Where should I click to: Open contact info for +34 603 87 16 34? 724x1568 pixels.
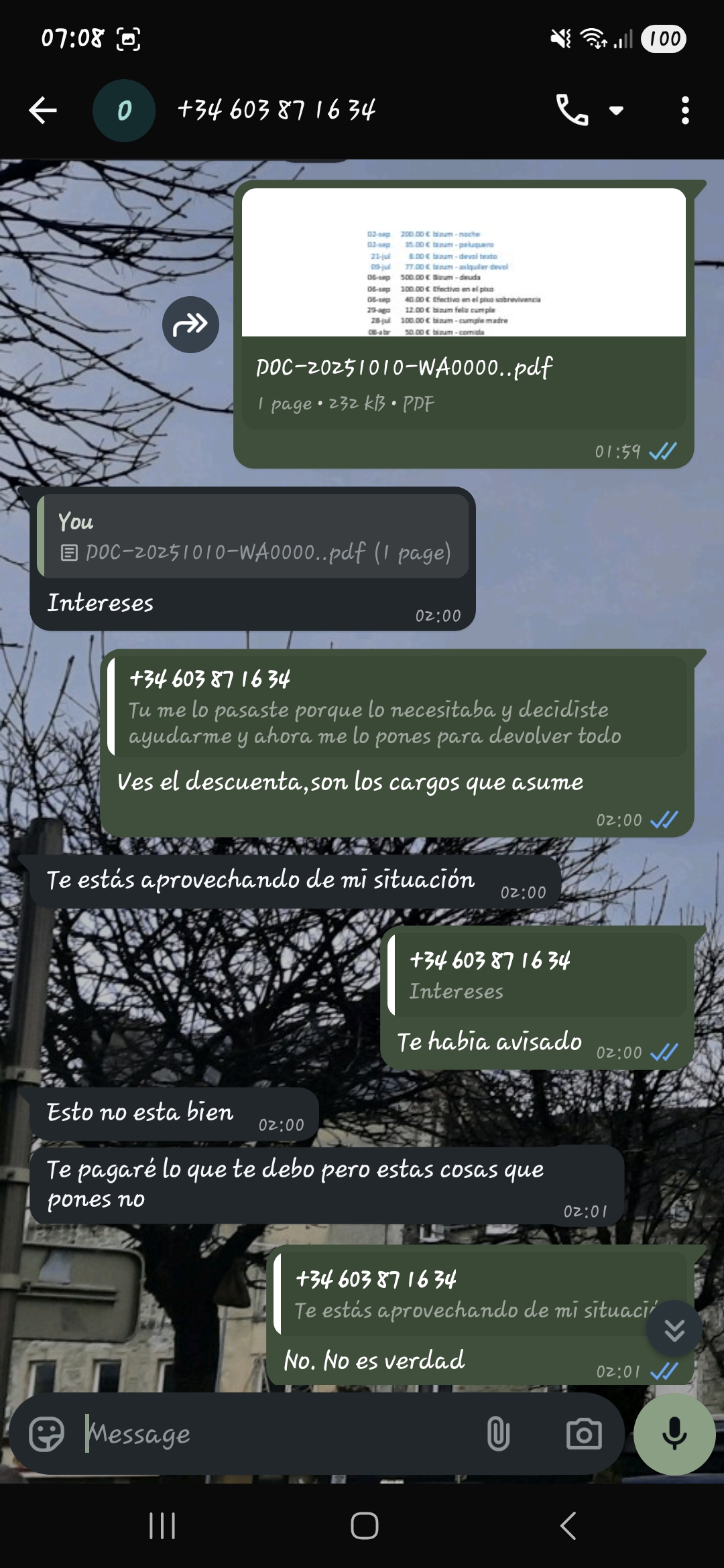[276, 111]
